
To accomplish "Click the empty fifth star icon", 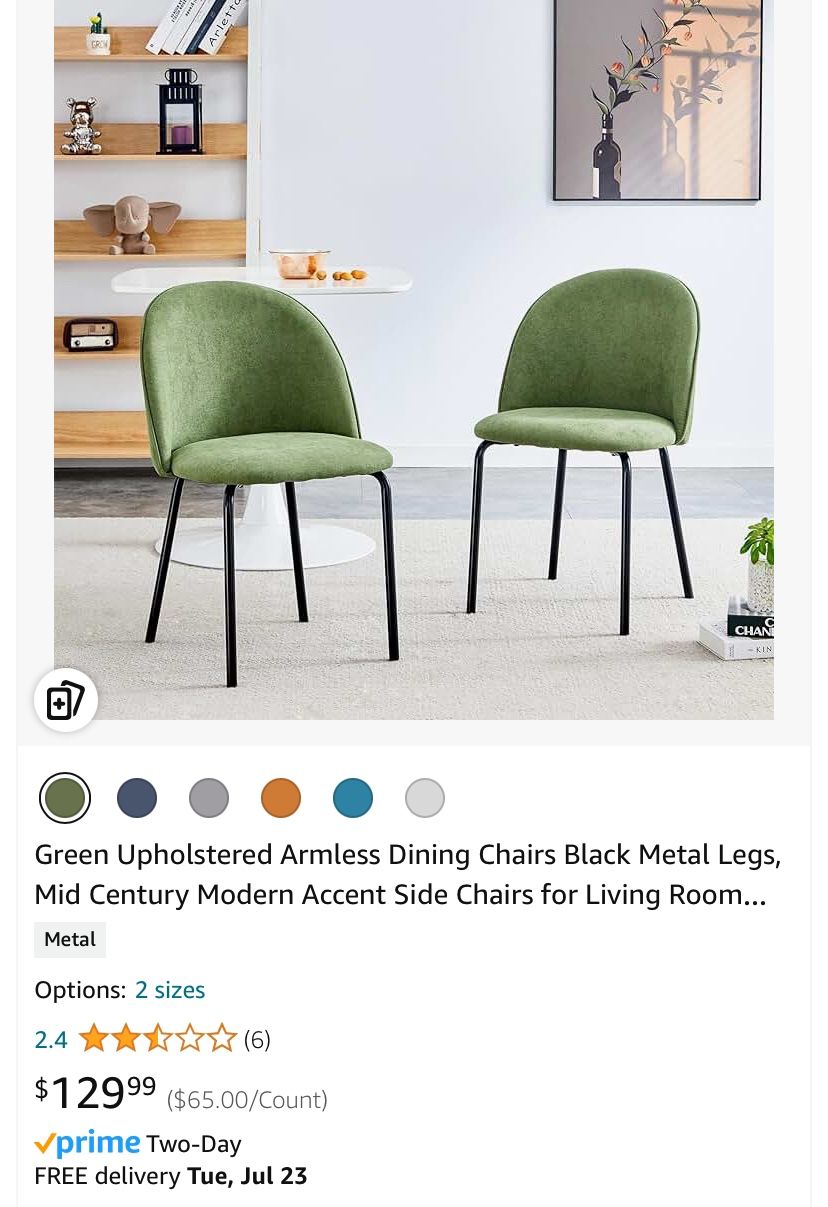I will pos(222,1038).
